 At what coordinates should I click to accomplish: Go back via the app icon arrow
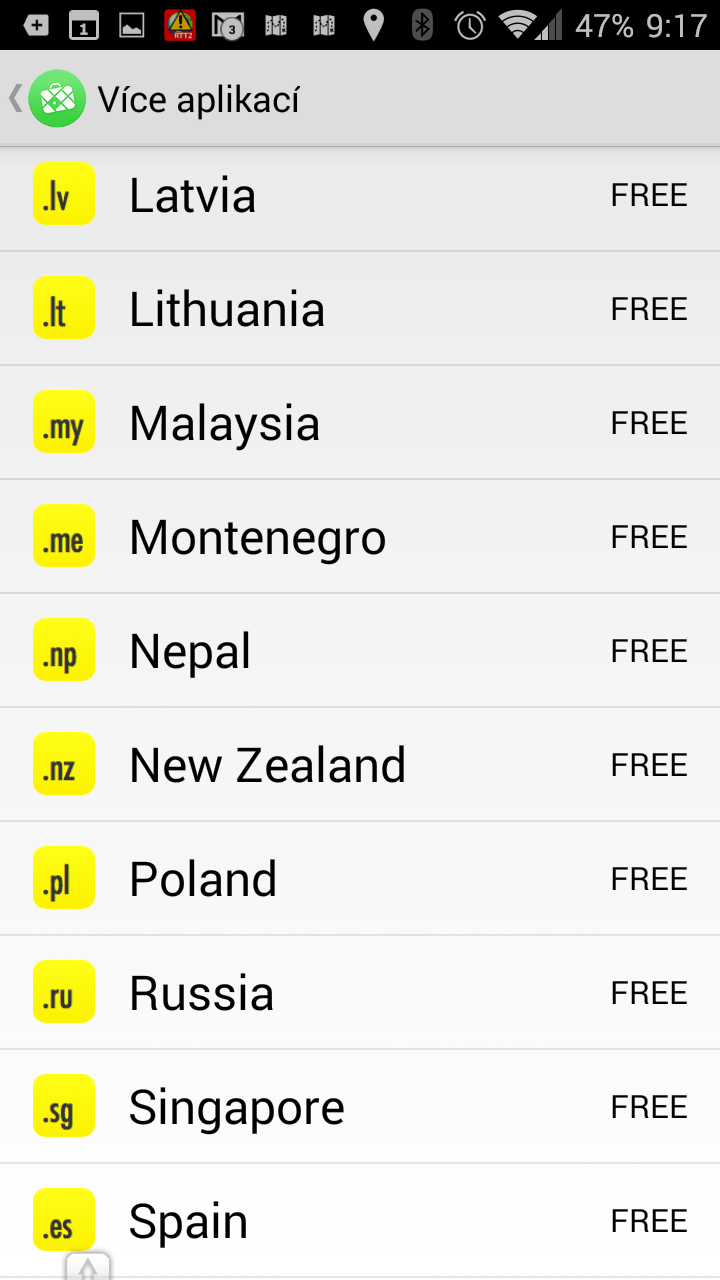click(47, 99)
